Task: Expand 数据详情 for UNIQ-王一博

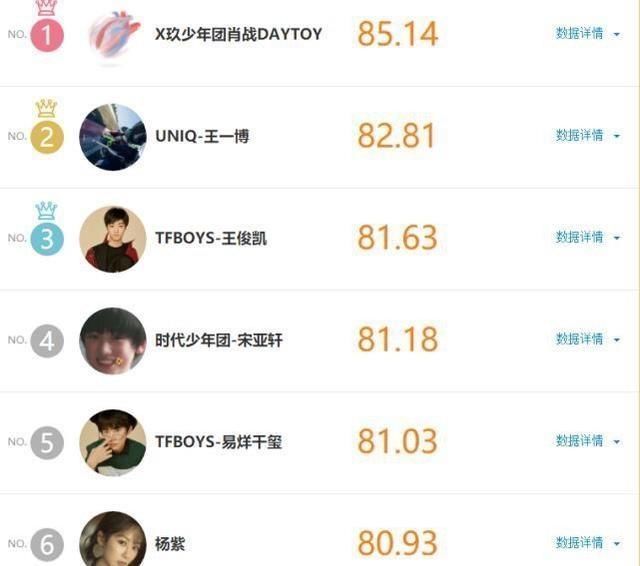Action: 587,135
